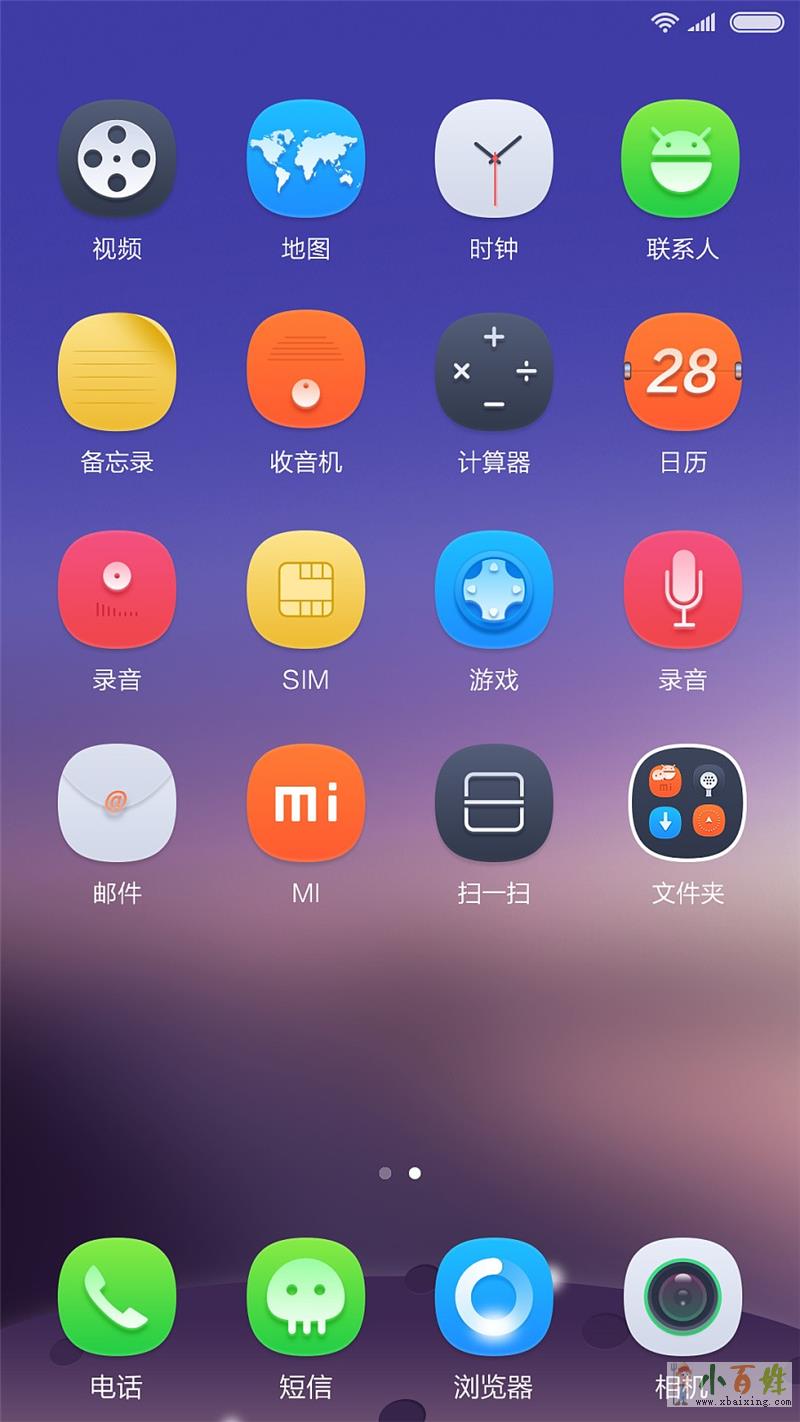Go to the first home screen page dot
This screenshot has width=800, height=1422.
click(385, 1173)
